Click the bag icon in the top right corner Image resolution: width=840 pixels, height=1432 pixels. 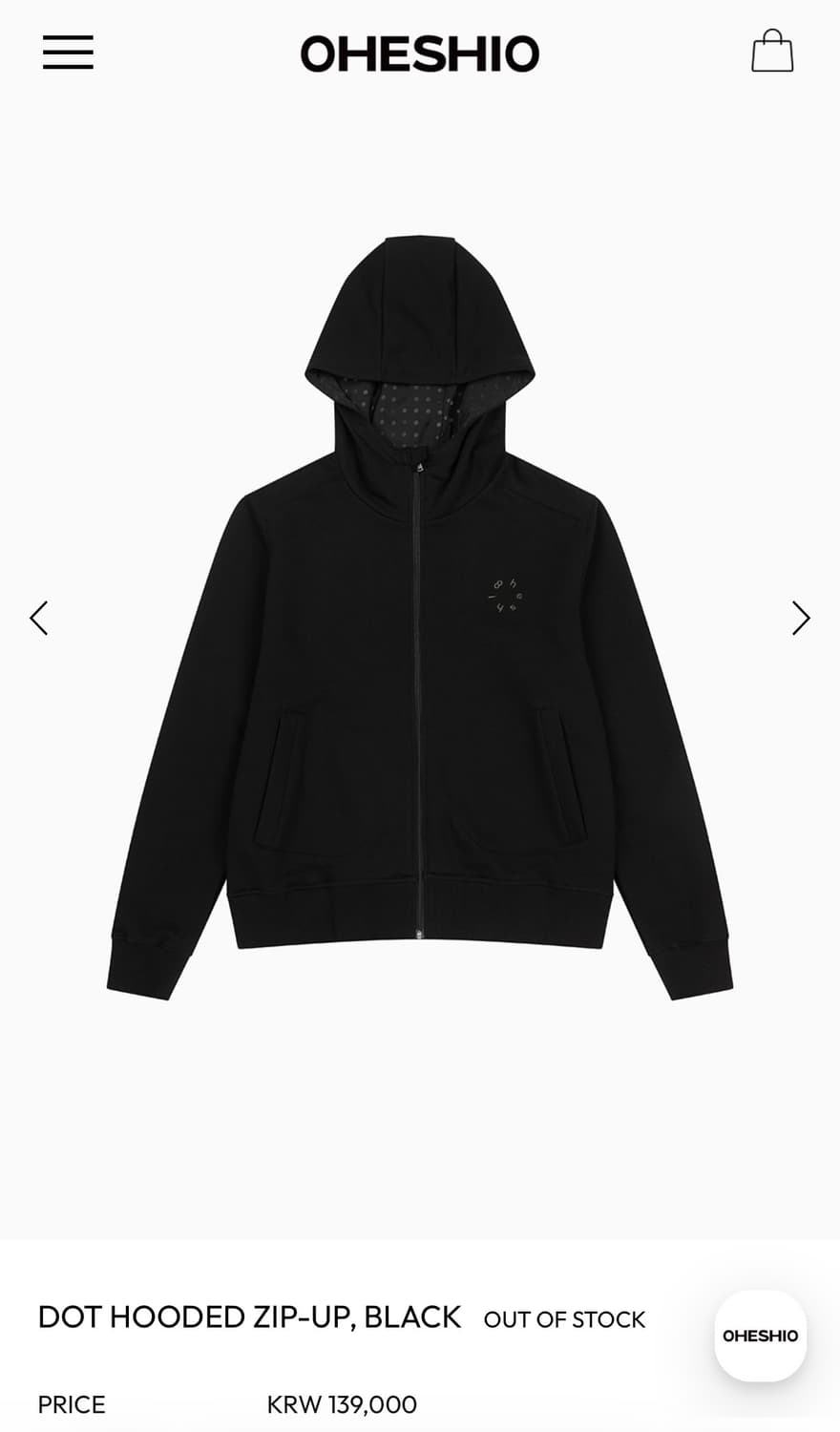tap(774, 53)
